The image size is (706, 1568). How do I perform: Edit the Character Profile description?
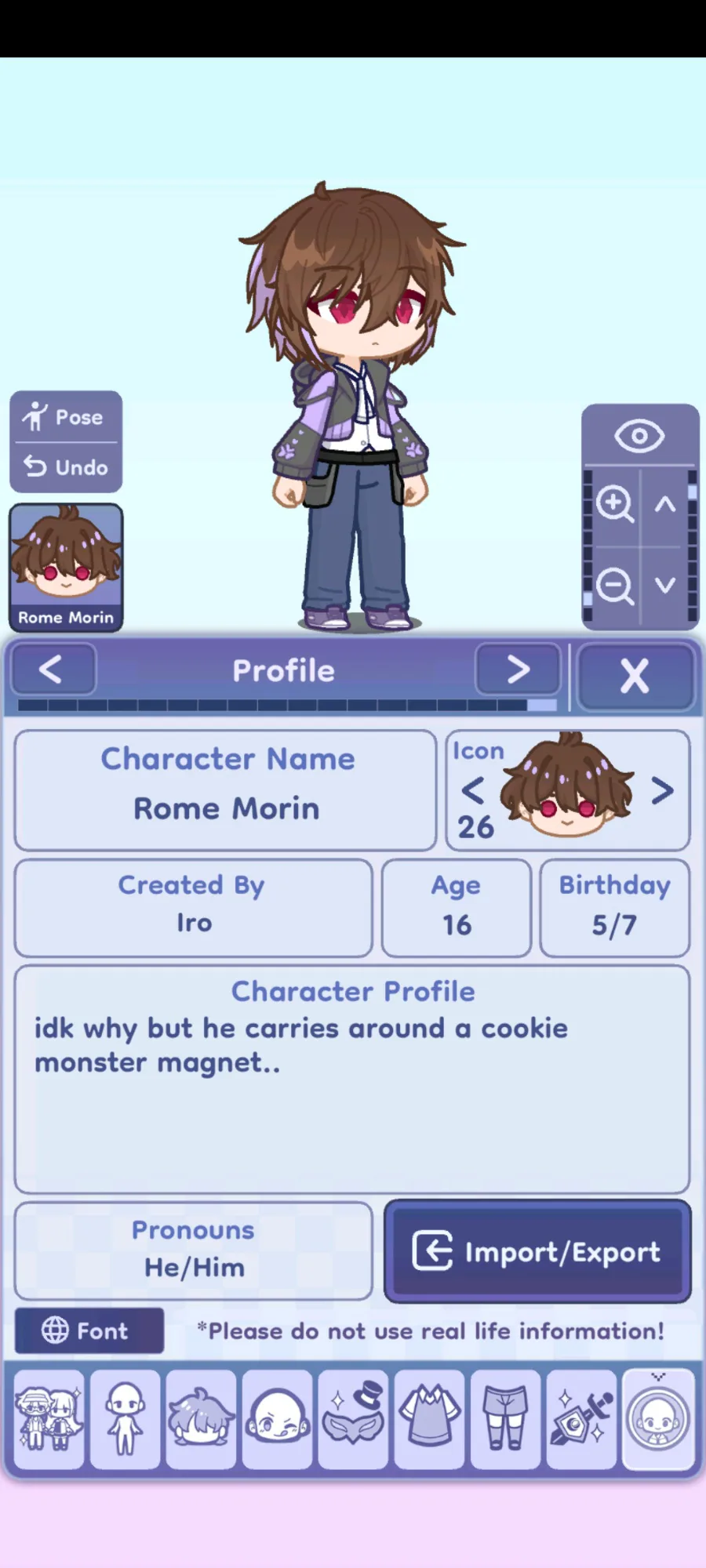[352, 1080]
